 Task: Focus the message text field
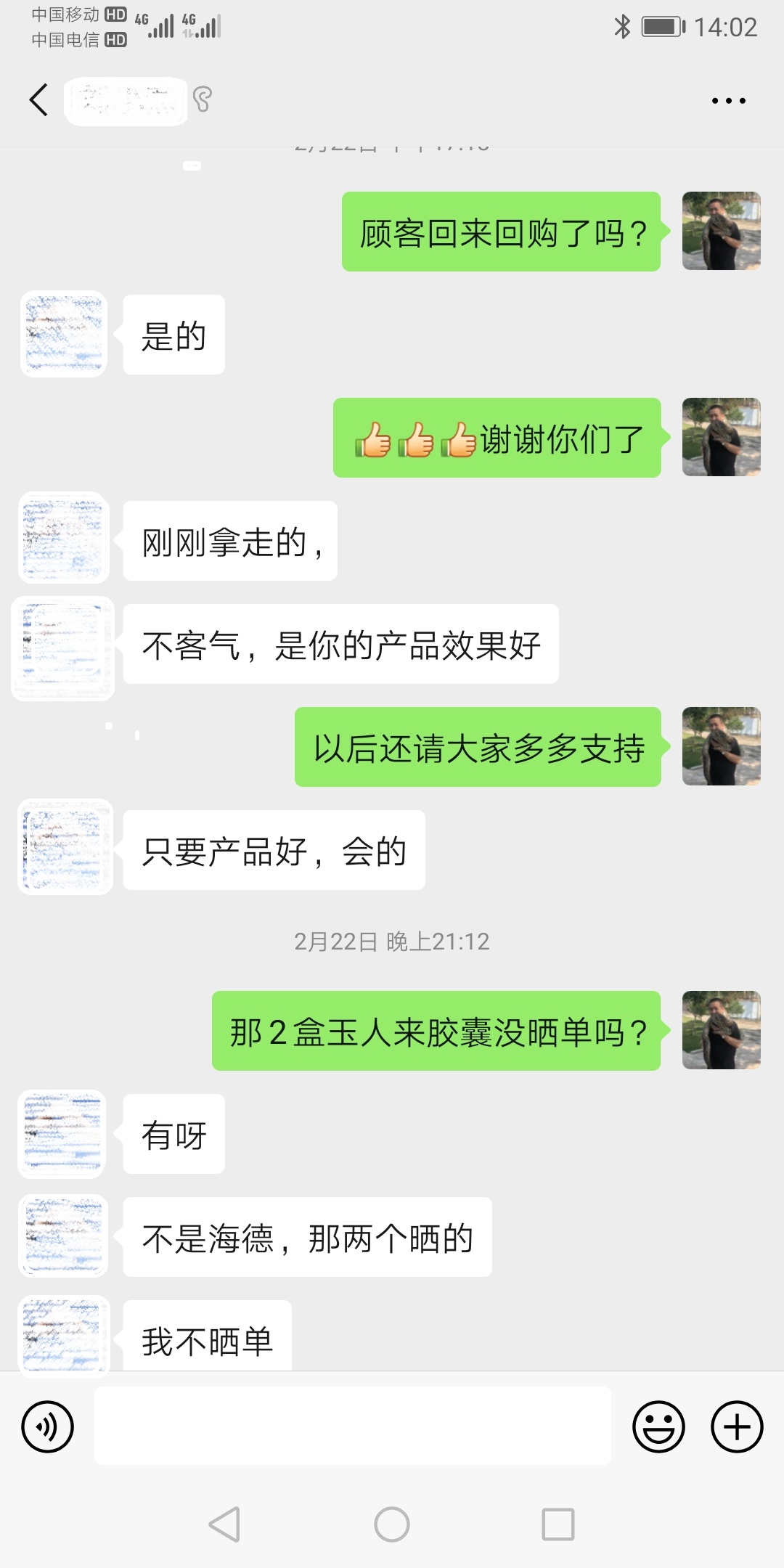point(353,1426)
